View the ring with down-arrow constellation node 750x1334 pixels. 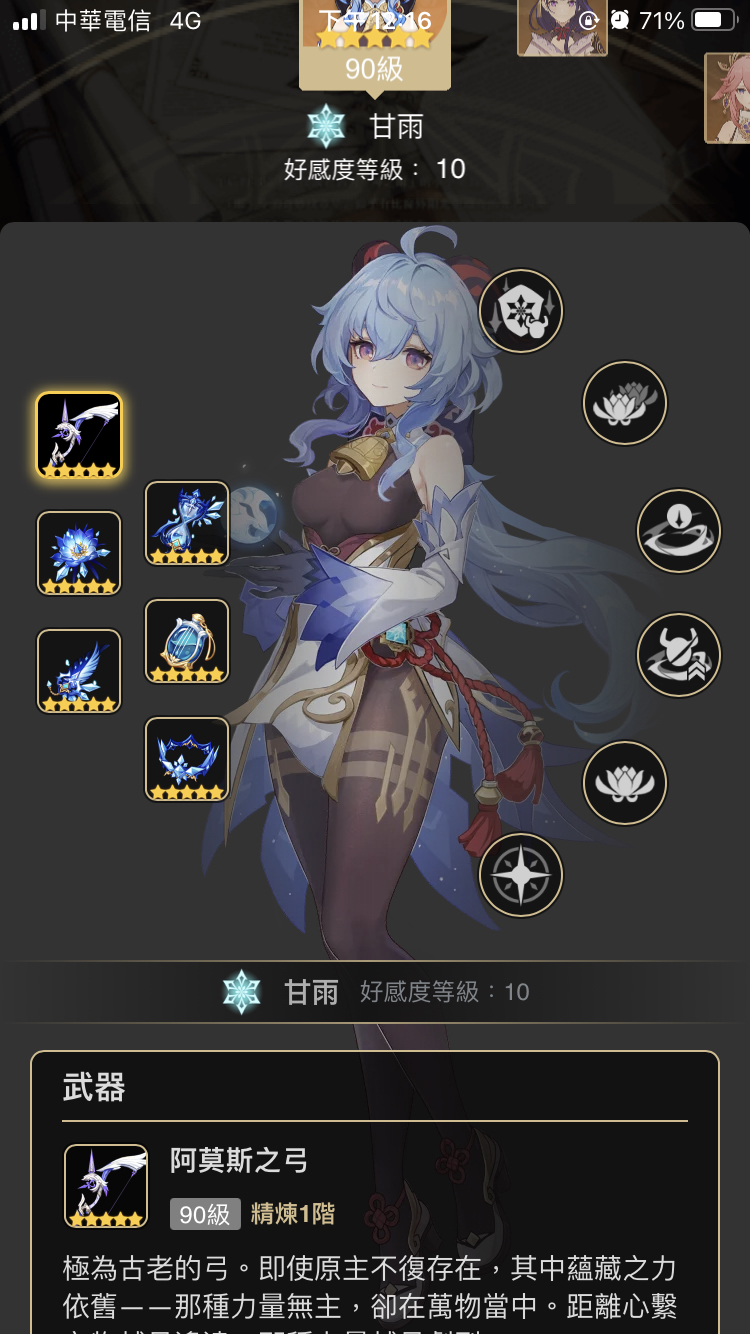pos(679,531)
